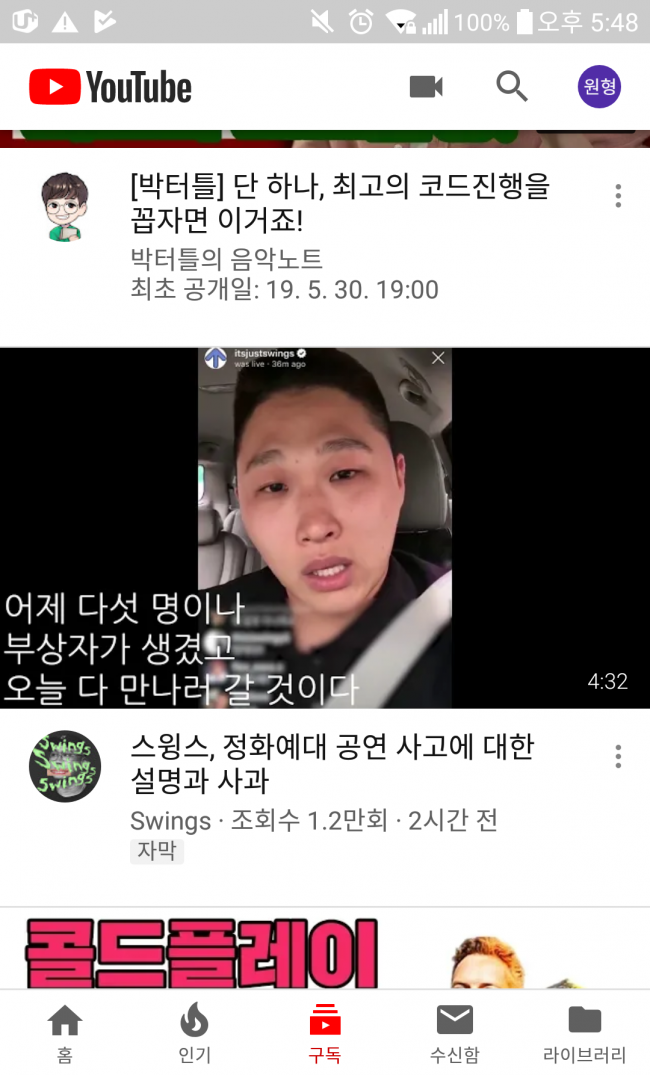
Task: Switch to the 인기 trending tab
Action: click(x=194, y=1033)
